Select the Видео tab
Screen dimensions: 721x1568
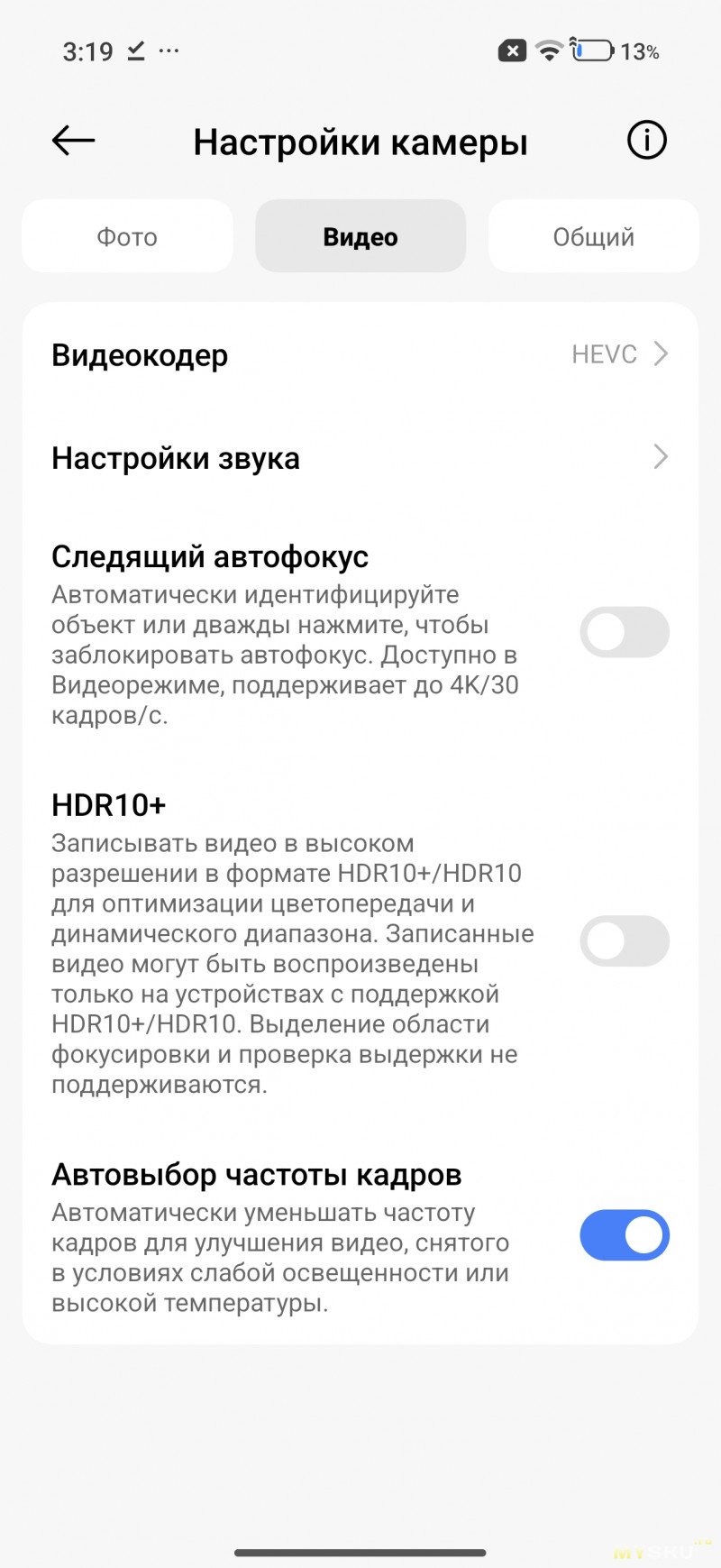click(x=360, y=237)
